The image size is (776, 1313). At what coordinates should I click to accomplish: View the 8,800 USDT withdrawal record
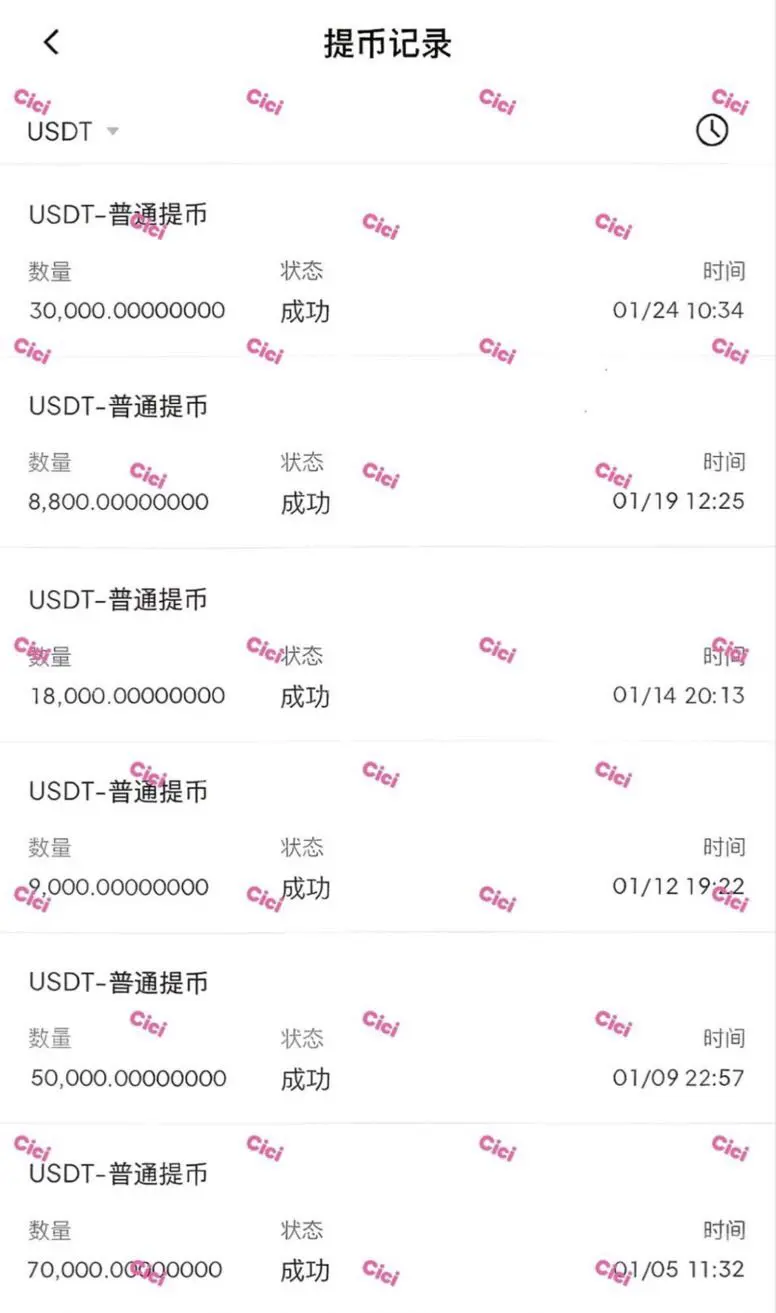pos(387,453)
